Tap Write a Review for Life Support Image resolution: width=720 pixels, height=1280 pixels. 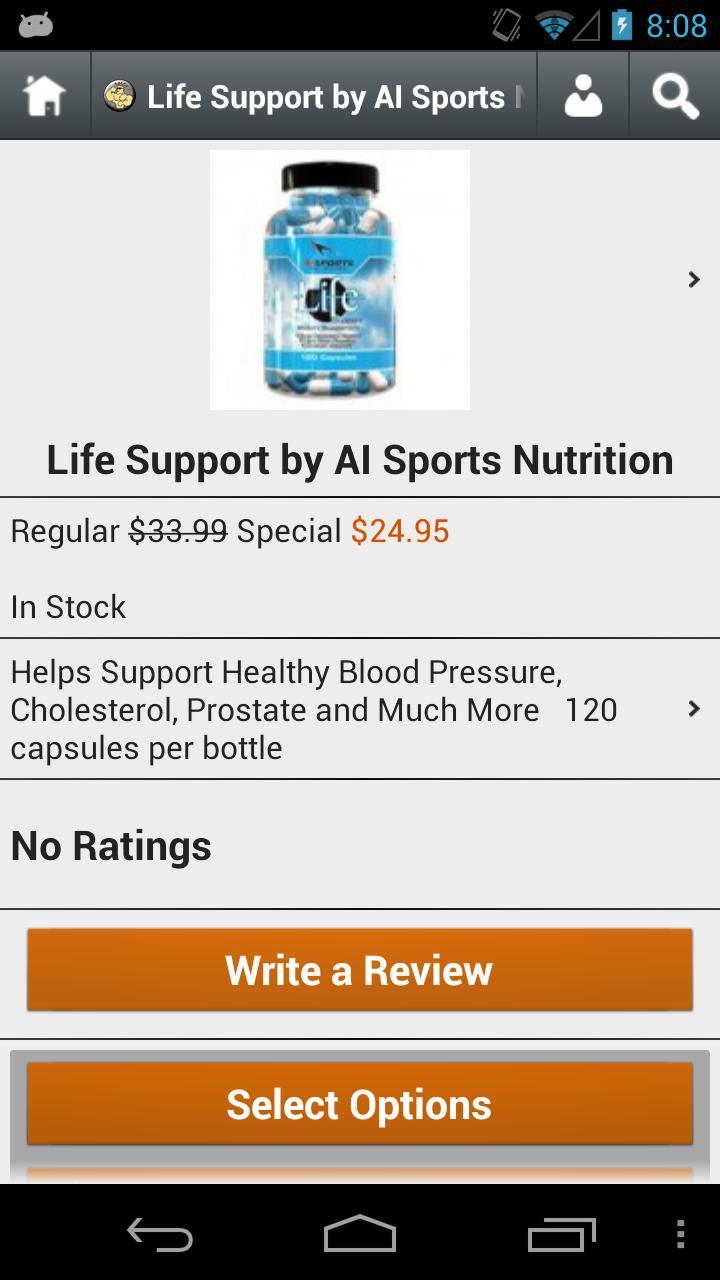point(360,968)
